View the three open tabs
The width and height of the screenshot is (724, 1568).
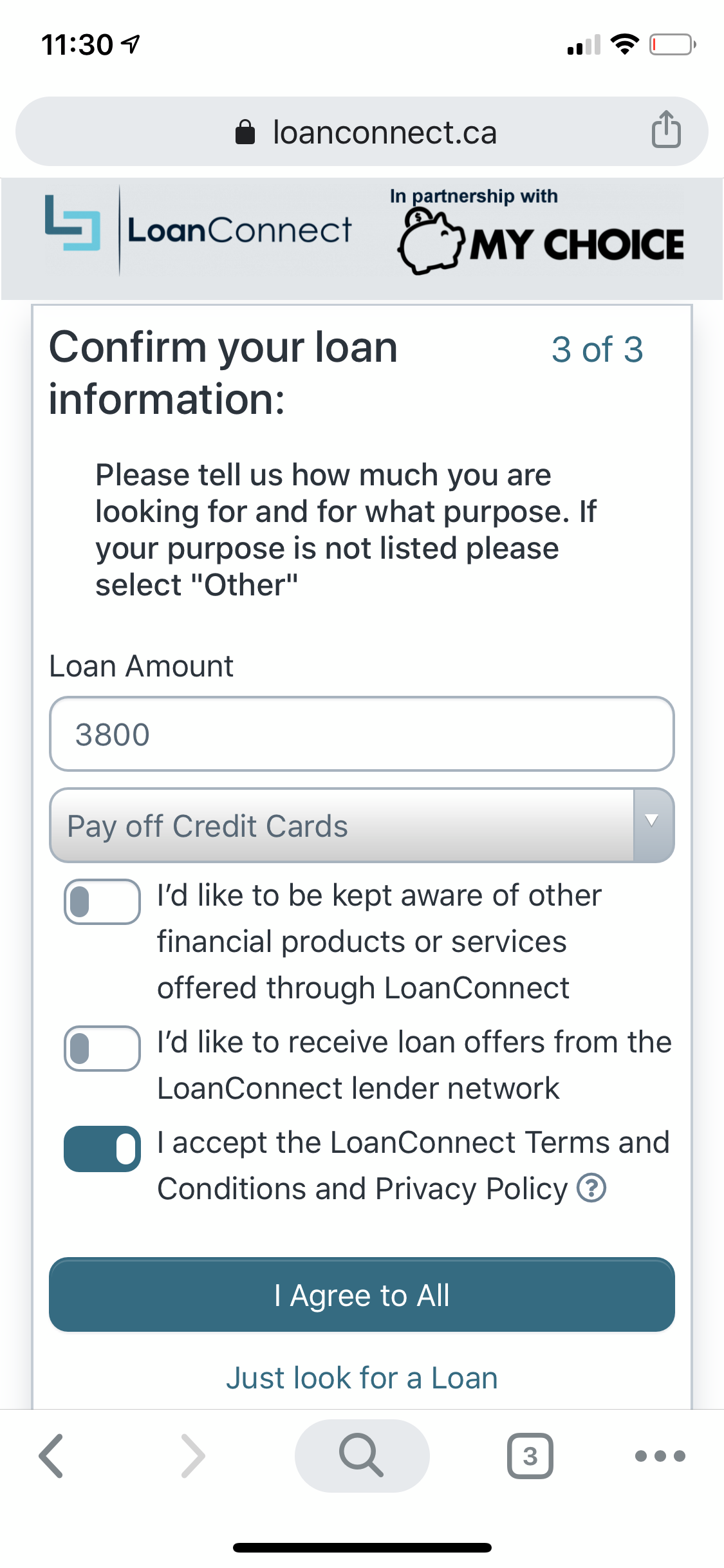pos(530,1455)
